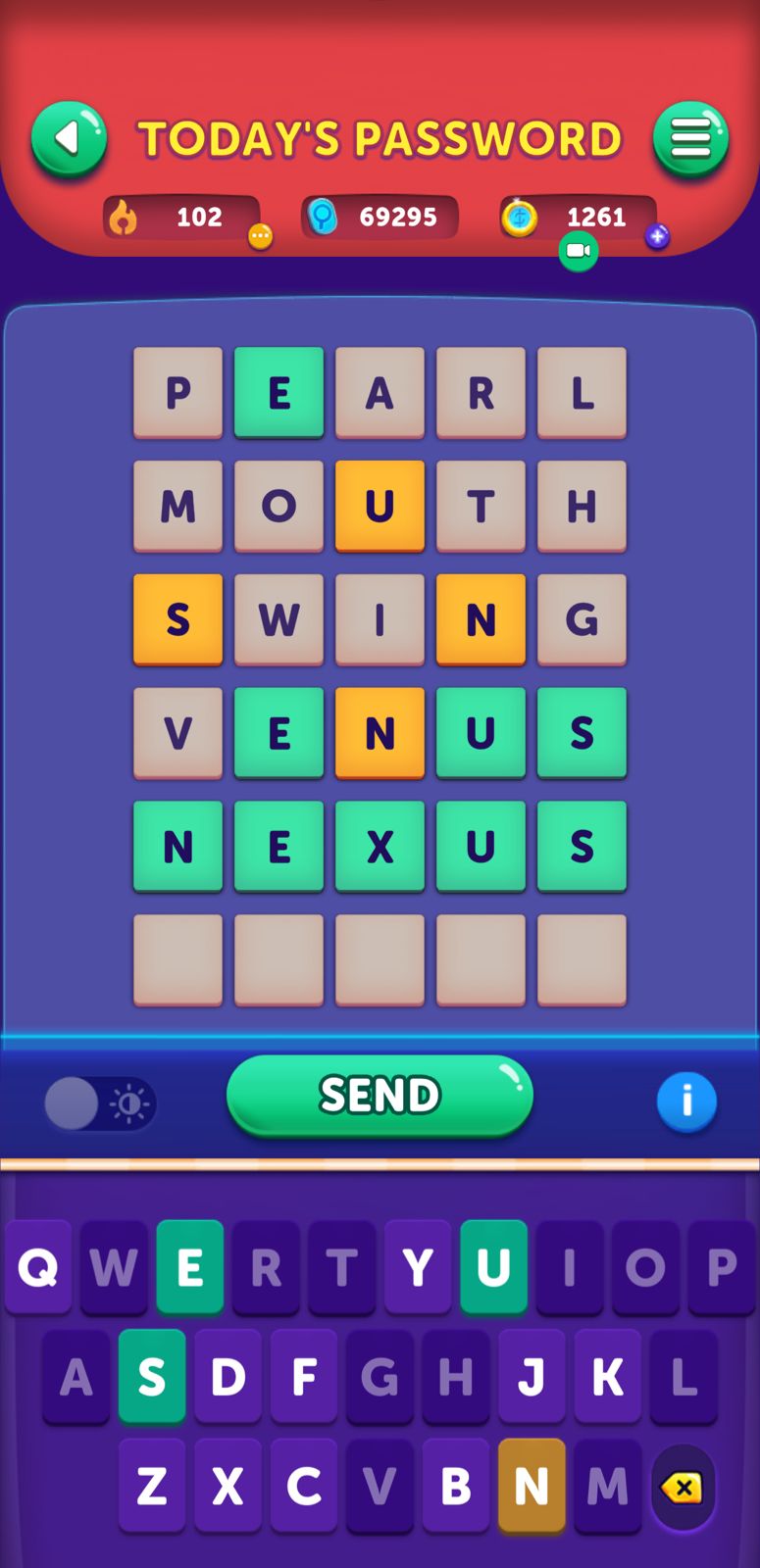Submit the guess with SEND
This screenshot has height=1568, width=760.
pos(380,1096)
